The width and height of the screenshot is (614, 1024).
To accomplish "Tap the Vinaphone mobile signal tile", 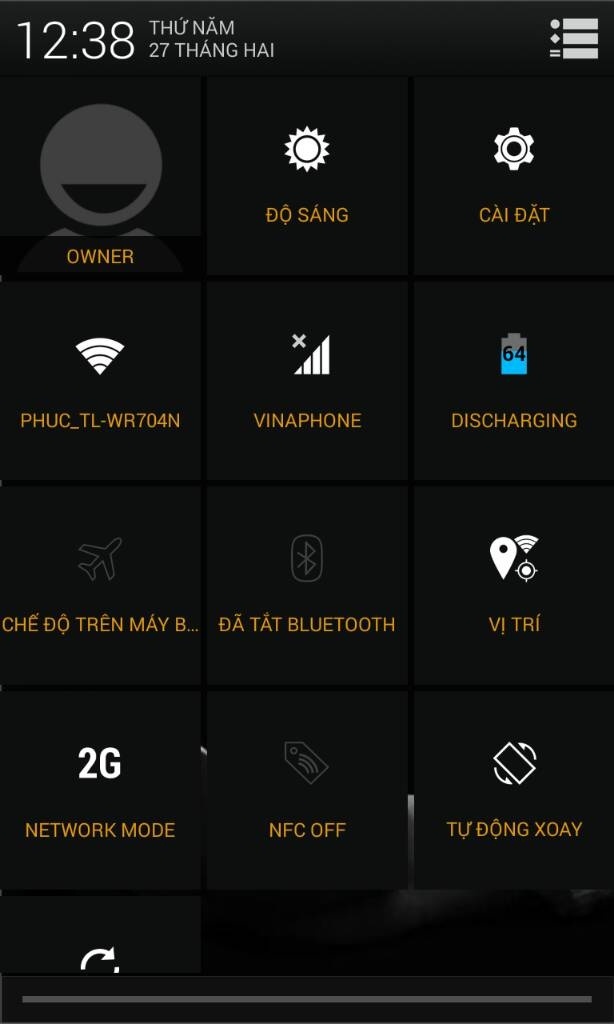I will point(307,381).
